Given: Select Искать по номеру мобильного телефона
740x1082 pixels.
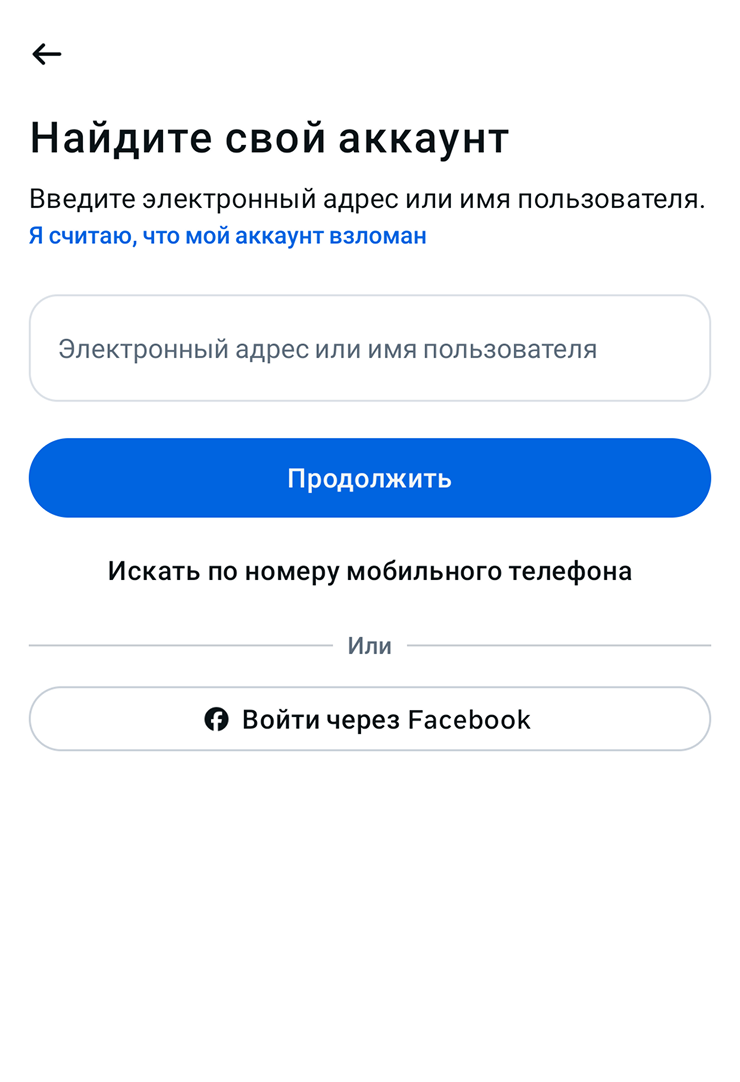Looking at the screenshot, I should [x=369, y=571].
